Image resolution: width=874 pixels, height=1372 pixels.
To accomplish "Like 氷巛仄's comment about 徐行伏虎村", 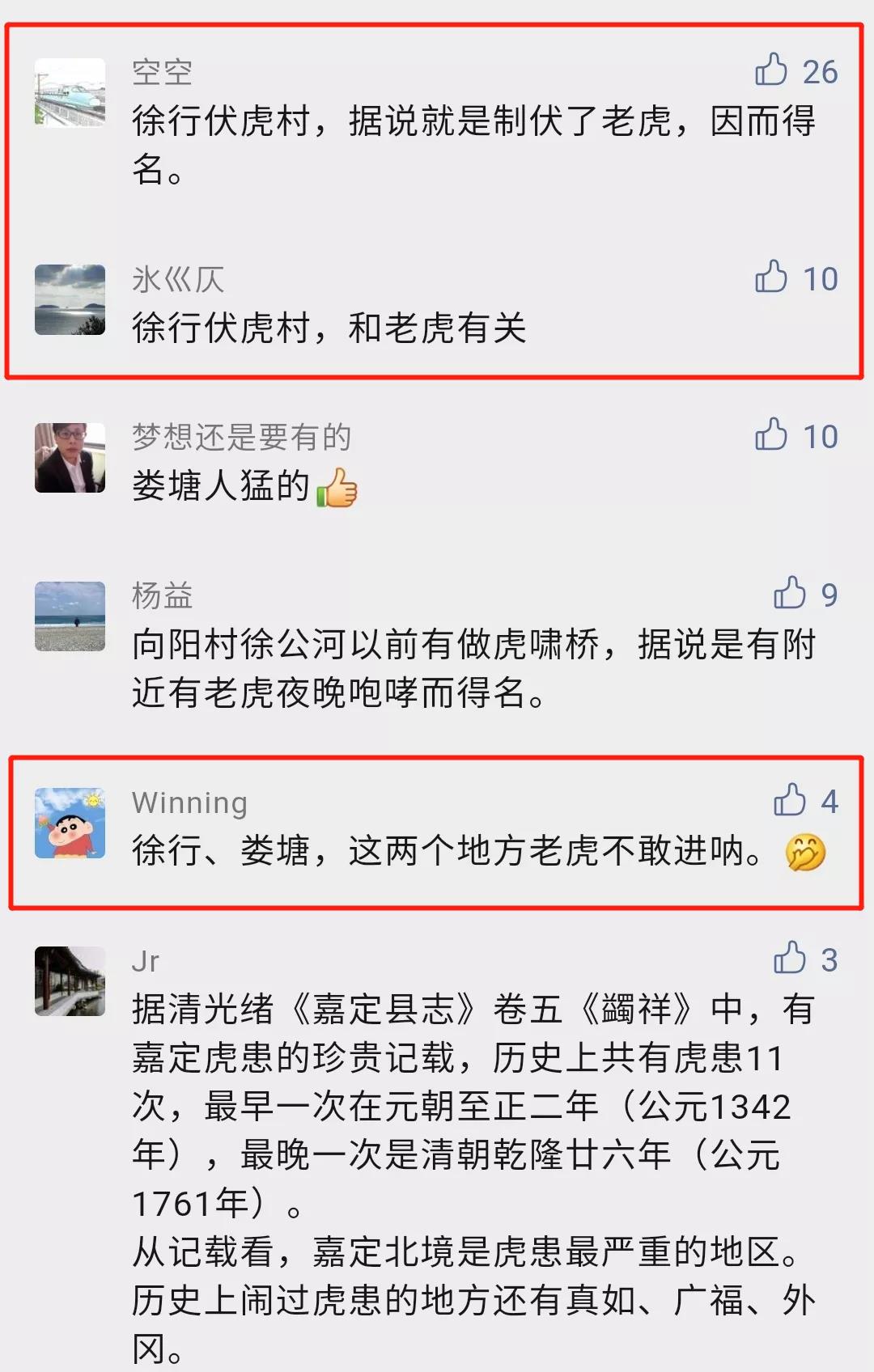I will coord(771,277).
